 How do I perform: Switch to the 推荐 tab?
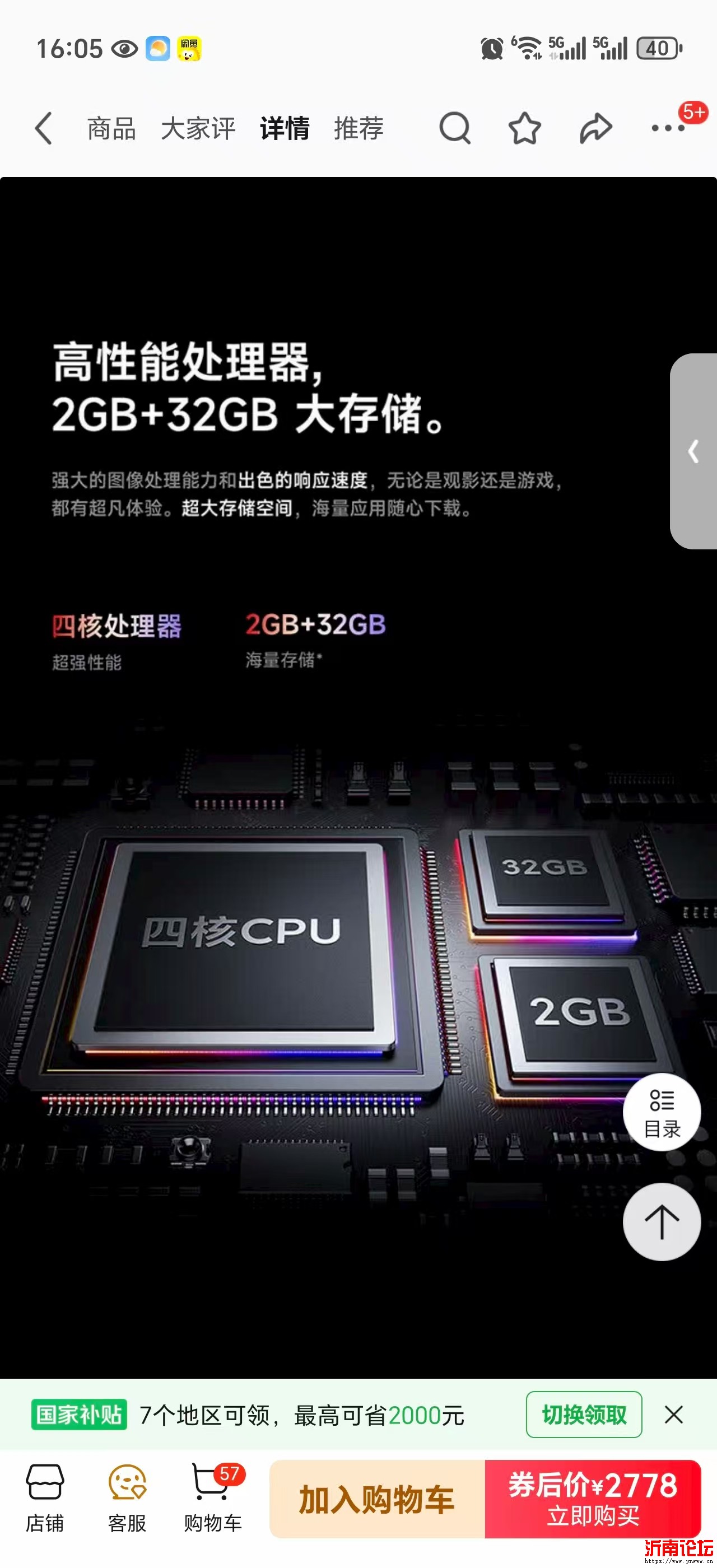[x=358, y=128]
